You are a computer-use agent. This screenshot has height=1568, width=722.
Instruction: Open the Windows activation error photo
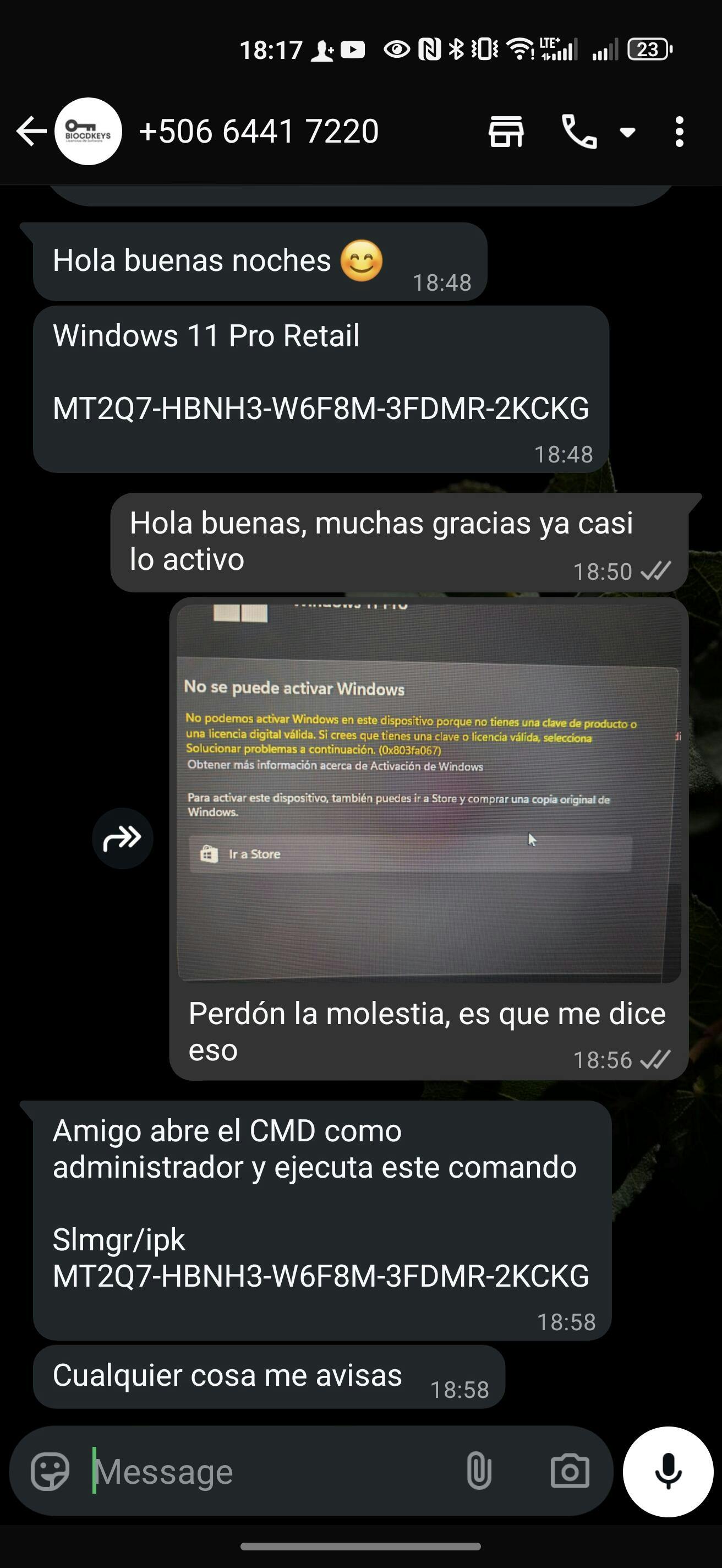(428, 791)
